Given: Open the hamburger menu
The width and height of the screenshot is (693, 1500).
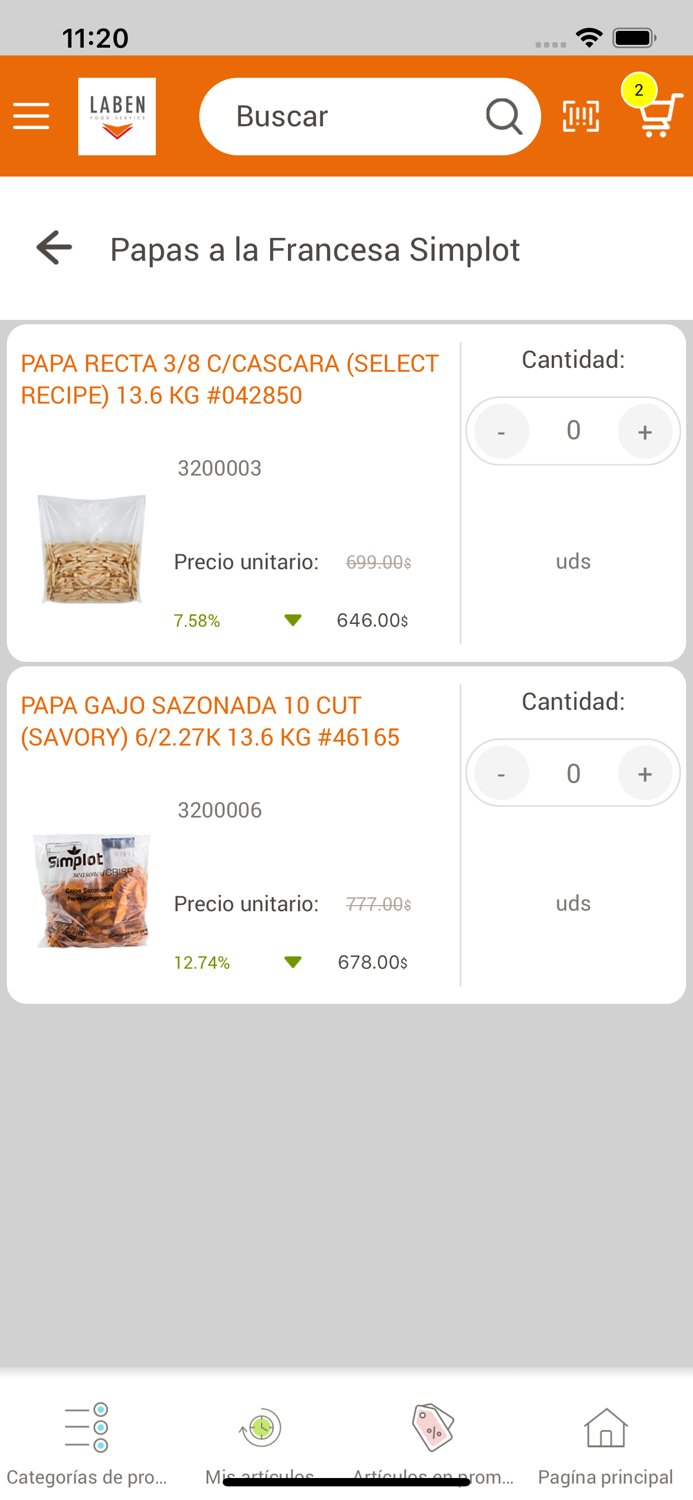Looking at the screenshot, I should coord(31,116).
